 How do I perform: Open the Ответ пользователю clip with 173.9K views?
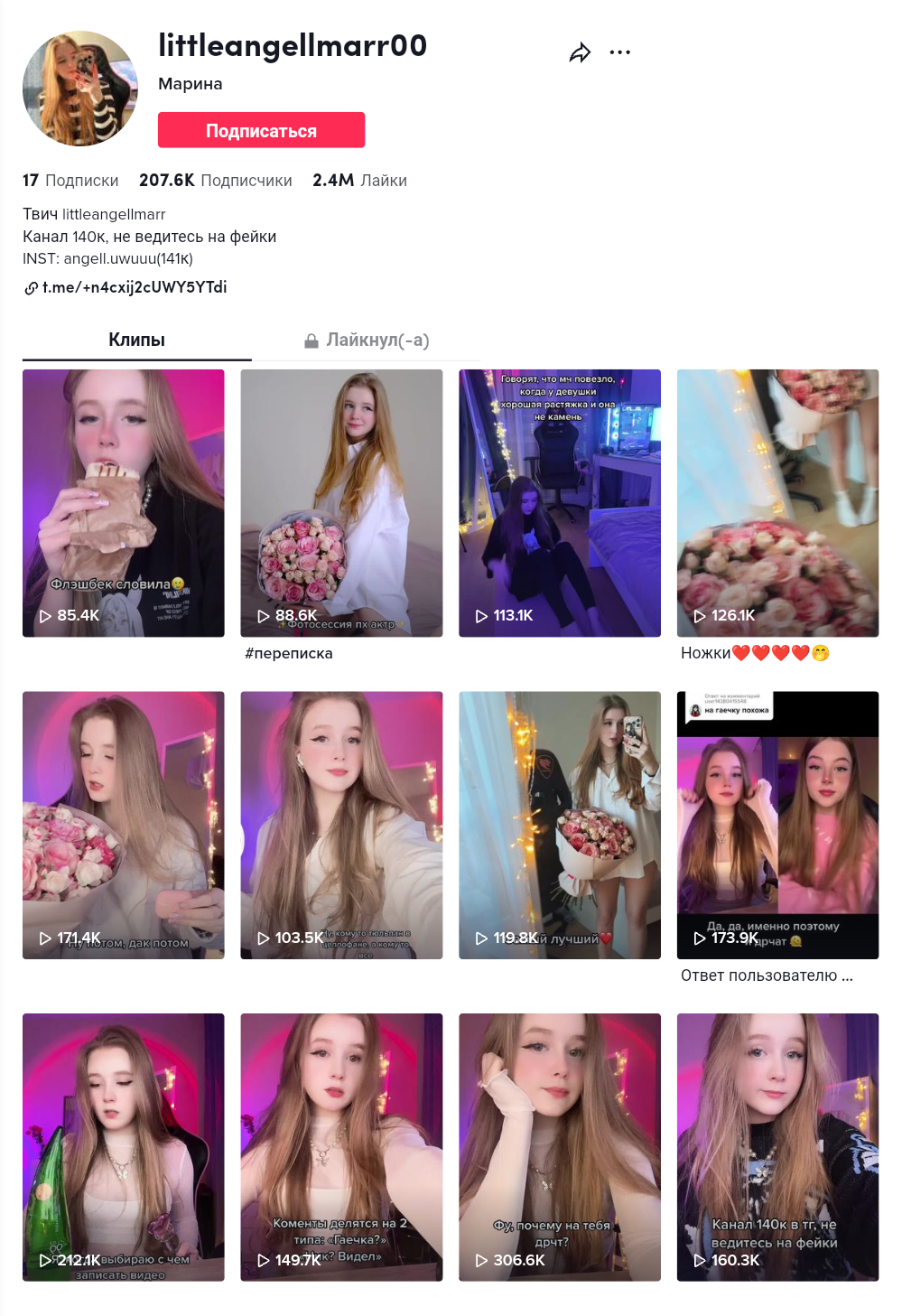(777, 824)
